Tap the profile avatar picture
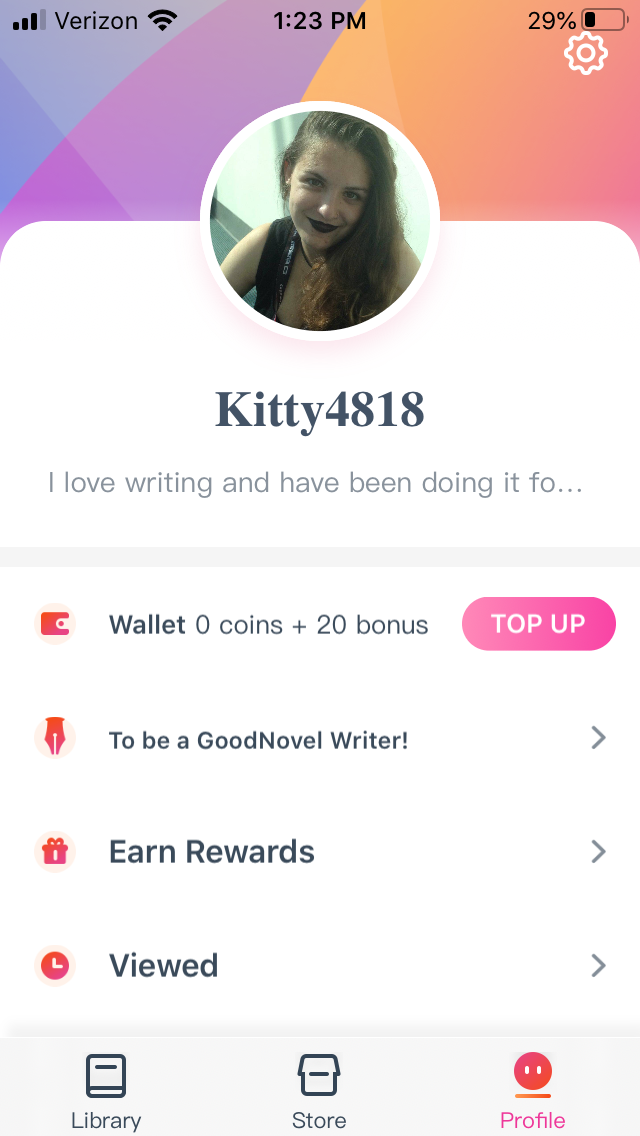The width and height of the screenshot is (640, 1136). click(x=320, y=221)
